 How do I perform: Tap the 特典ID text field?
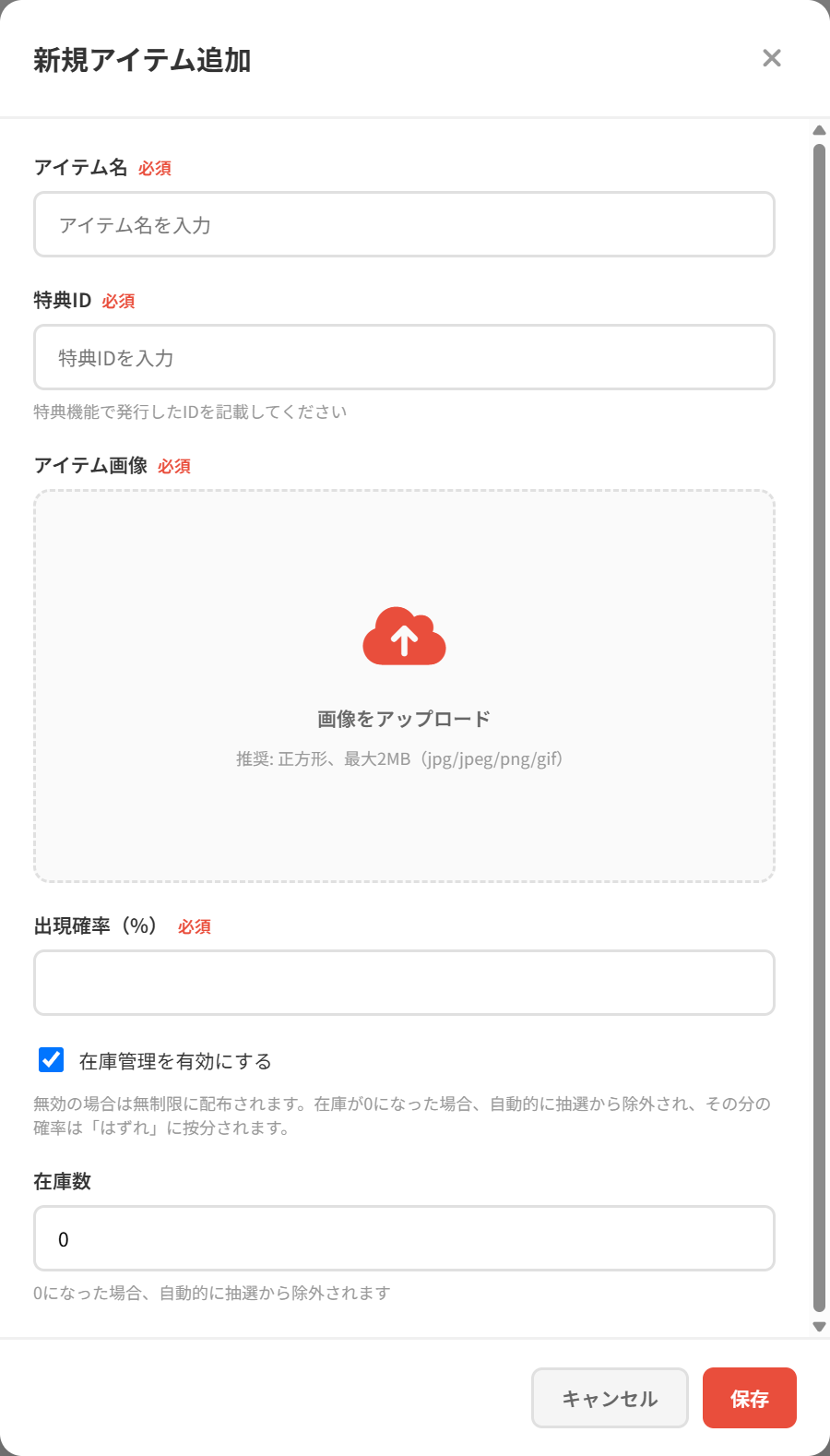[x=404, y=357]
